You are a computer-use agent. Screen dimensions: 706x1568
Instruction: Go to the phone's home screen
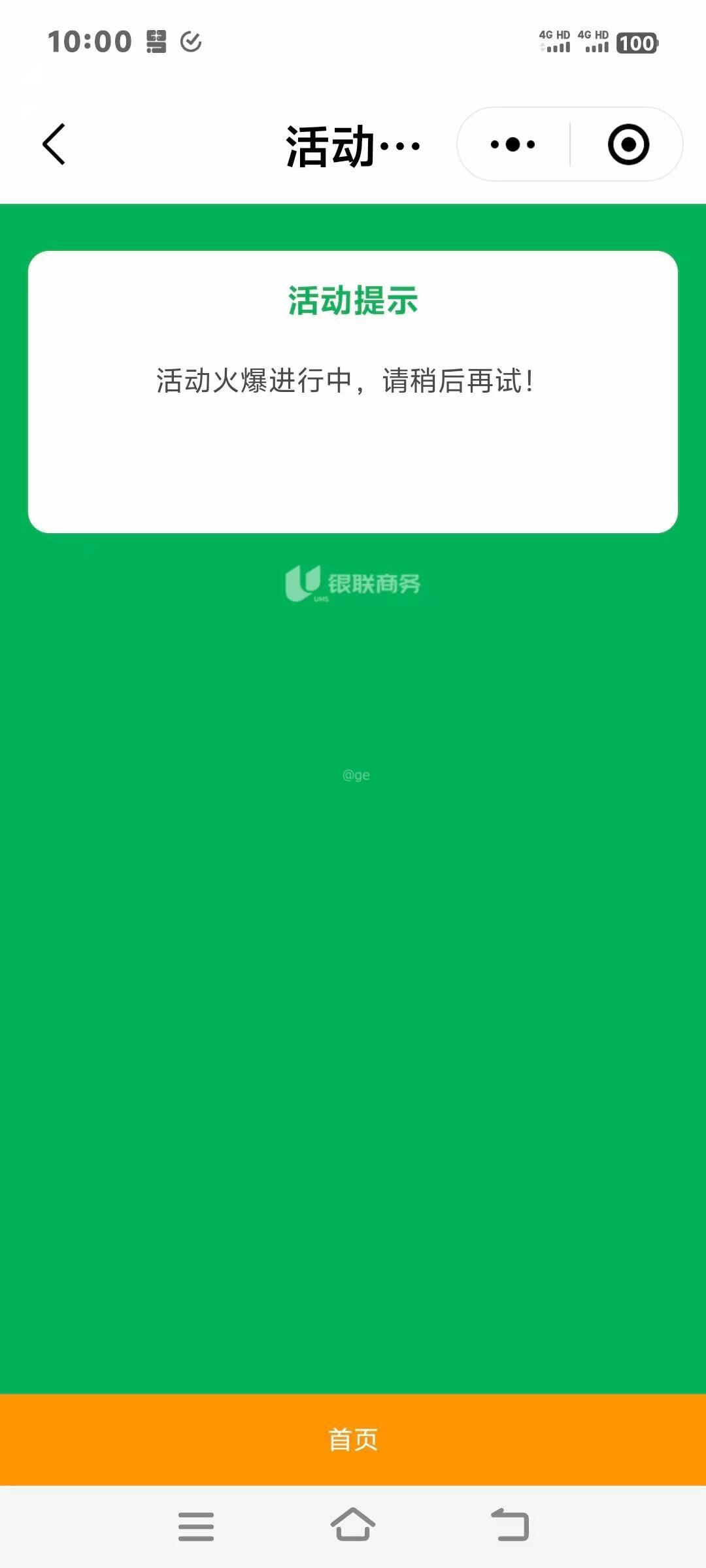tap(353, 1525)
